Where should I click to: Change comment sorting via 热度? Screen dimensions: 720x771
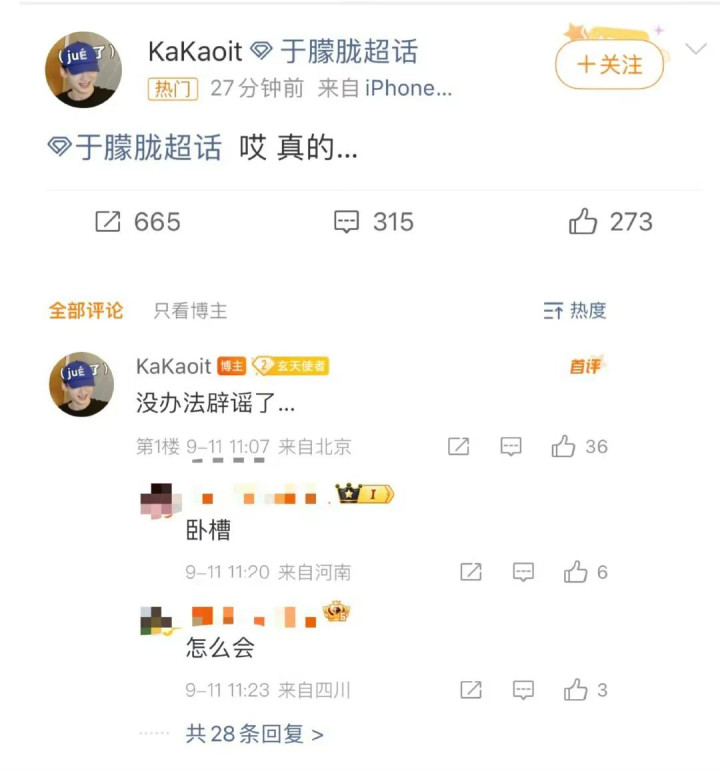[575, 311]
